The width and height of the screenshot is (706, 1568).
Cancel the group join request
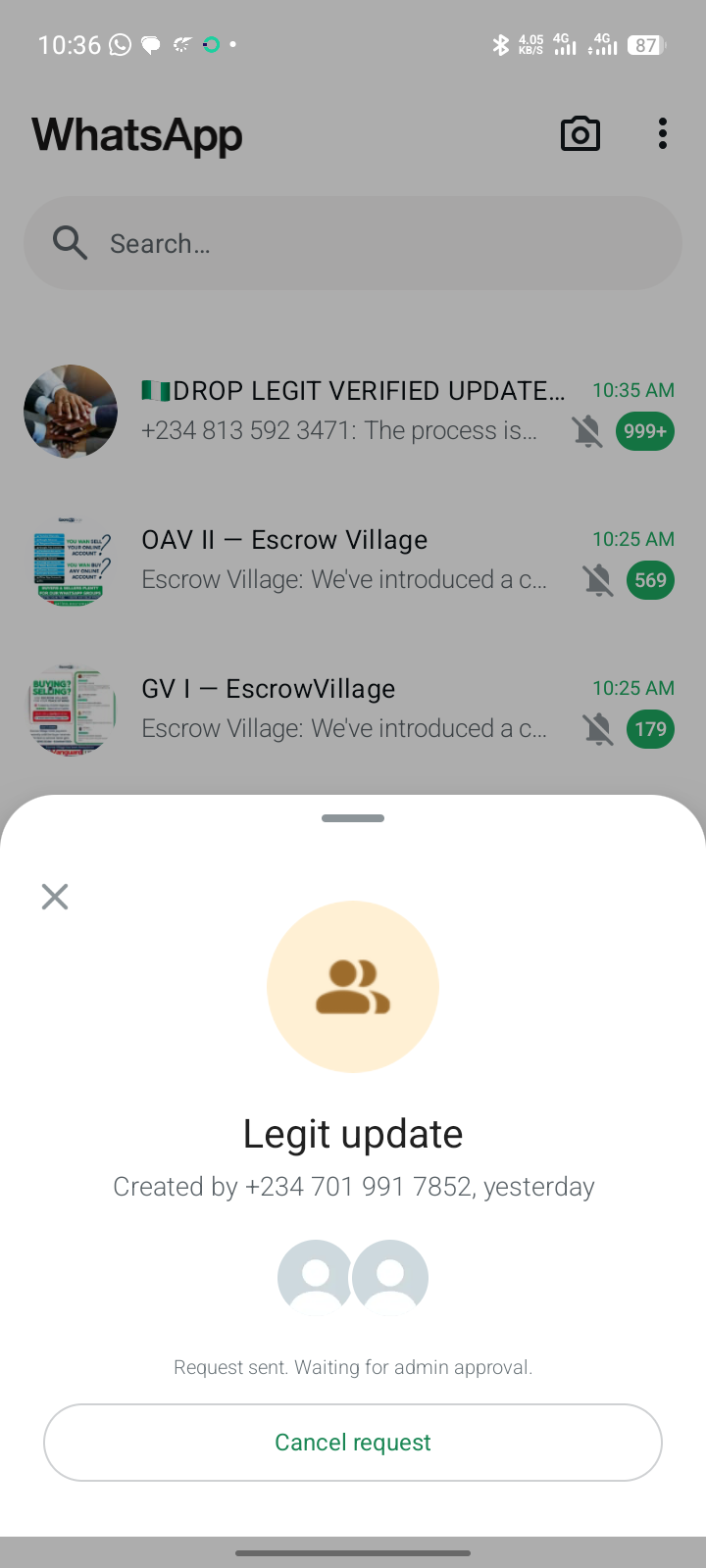coord(353,1443)
